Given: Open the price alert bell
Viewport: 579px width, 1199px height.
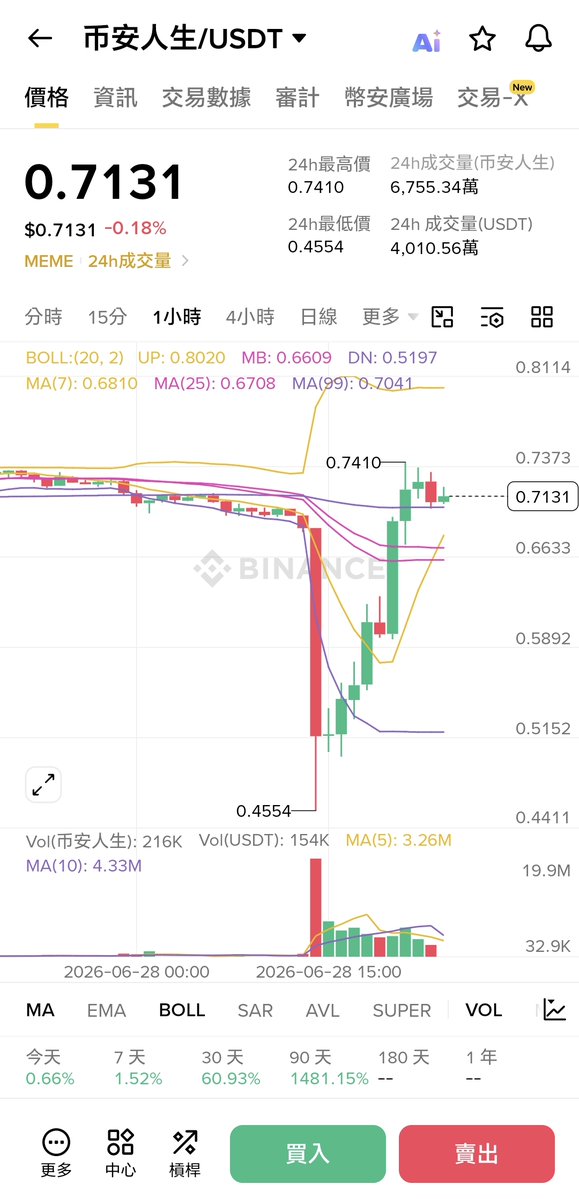Looking at the screenshot, I should (538, 38).
